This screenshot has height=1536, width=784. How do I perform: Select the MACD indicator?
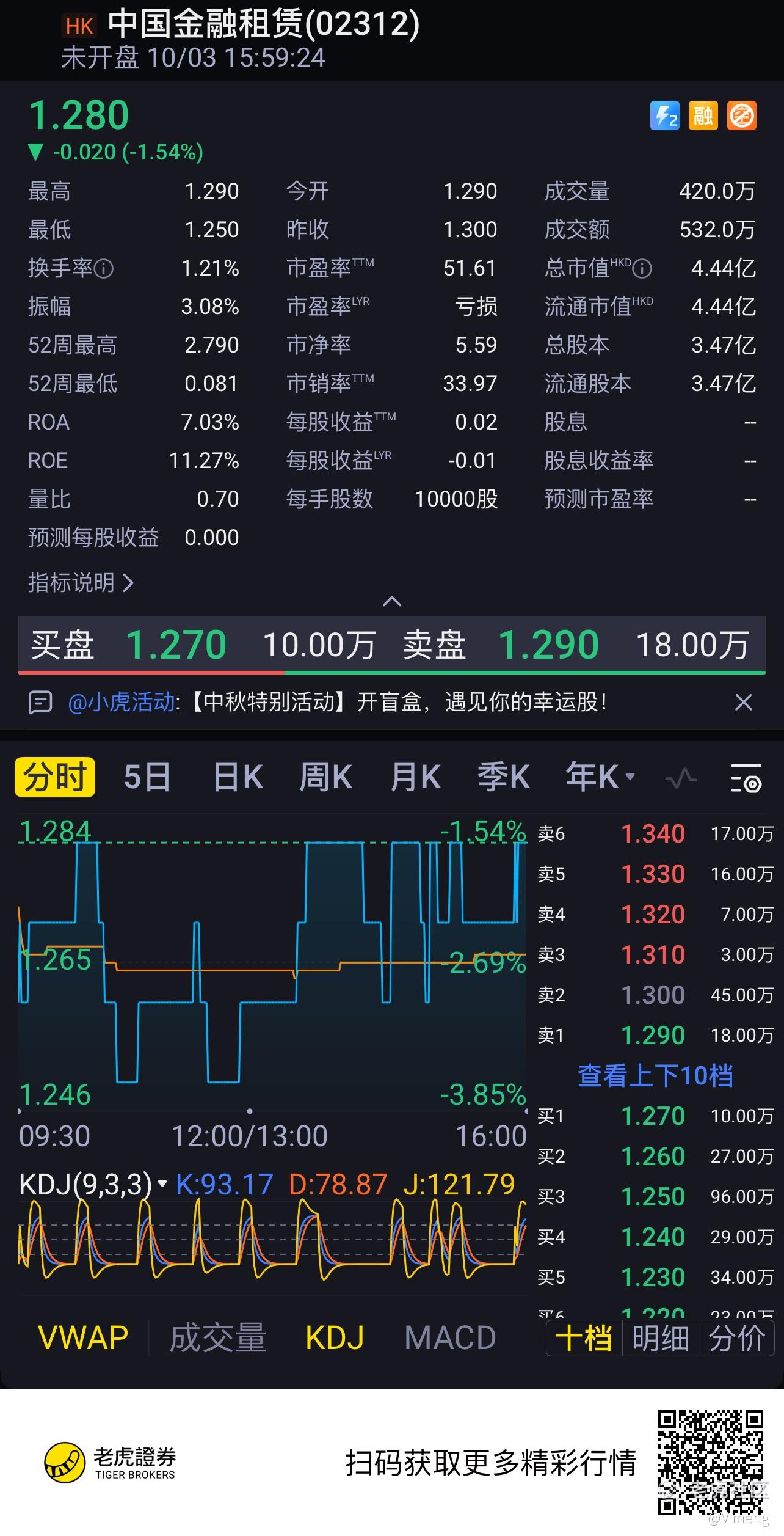coord(450,1337)
